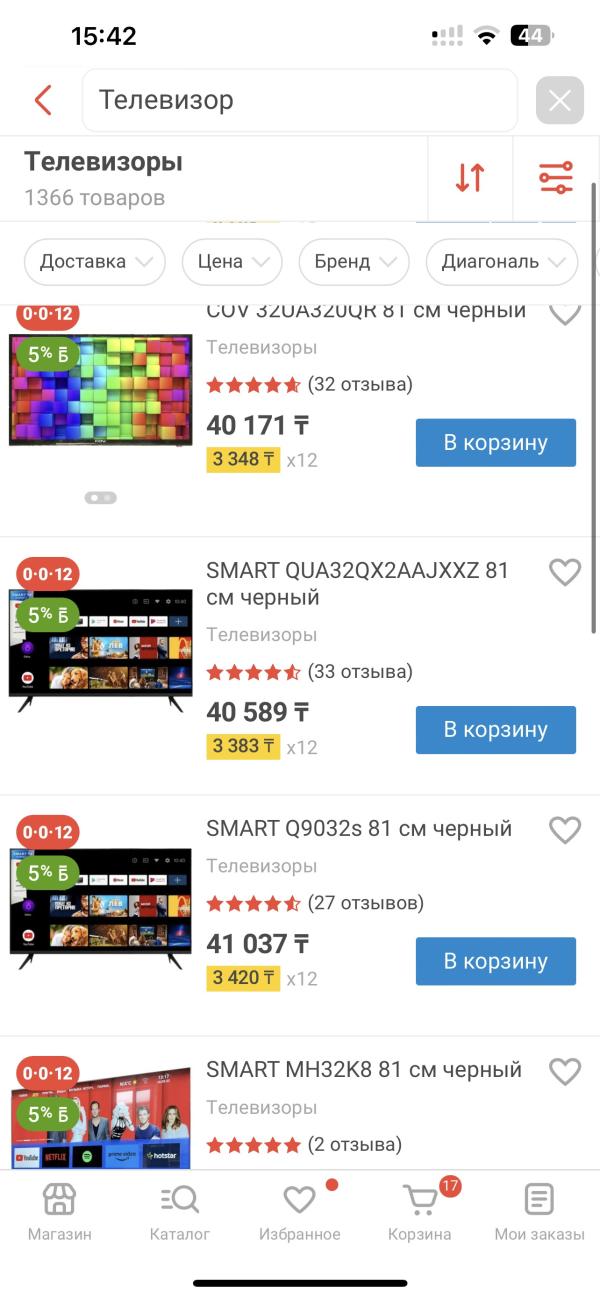Add SMART Q9032s to cart

tap(495, 961)
